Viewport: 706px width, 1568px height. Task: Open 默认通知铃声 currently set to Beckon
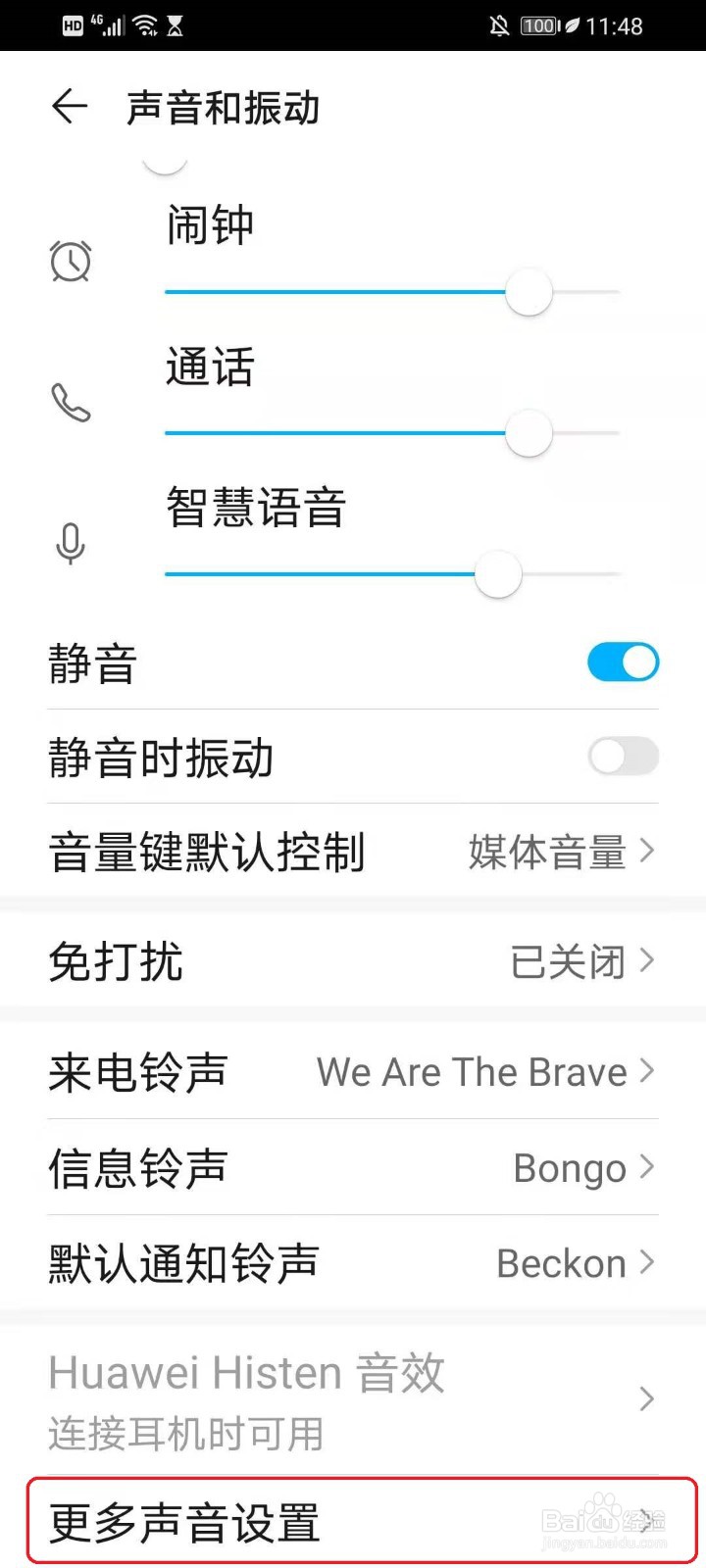point(353,1263)
